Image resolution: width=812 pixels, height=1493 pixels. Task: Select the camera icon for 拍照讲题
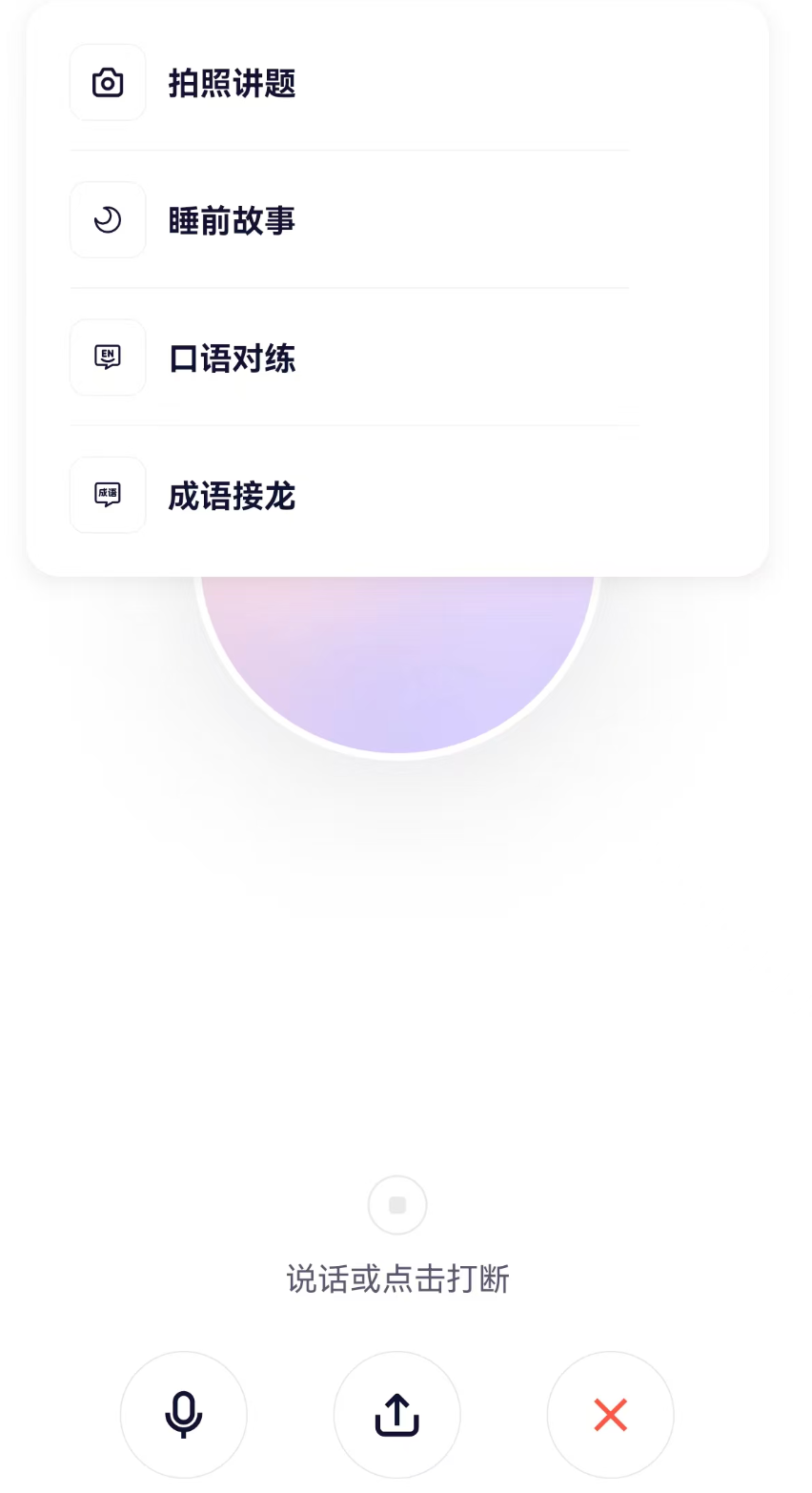pyautogui.click(x=108, y=83)
